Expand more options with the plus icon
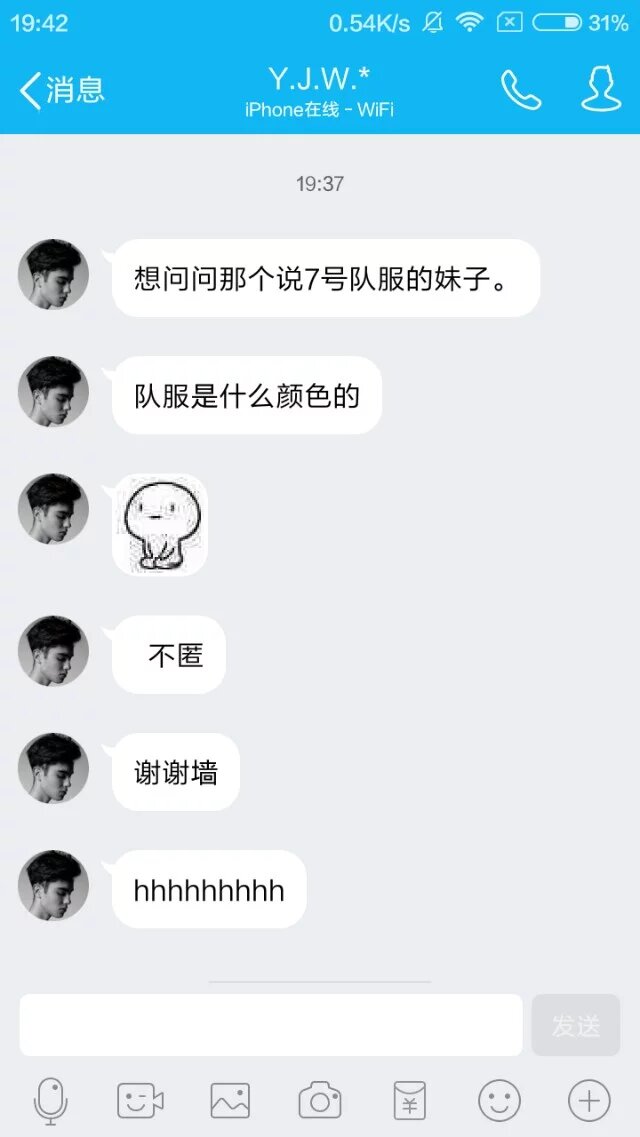640x1137 pixels. [x=589, y=1101]
